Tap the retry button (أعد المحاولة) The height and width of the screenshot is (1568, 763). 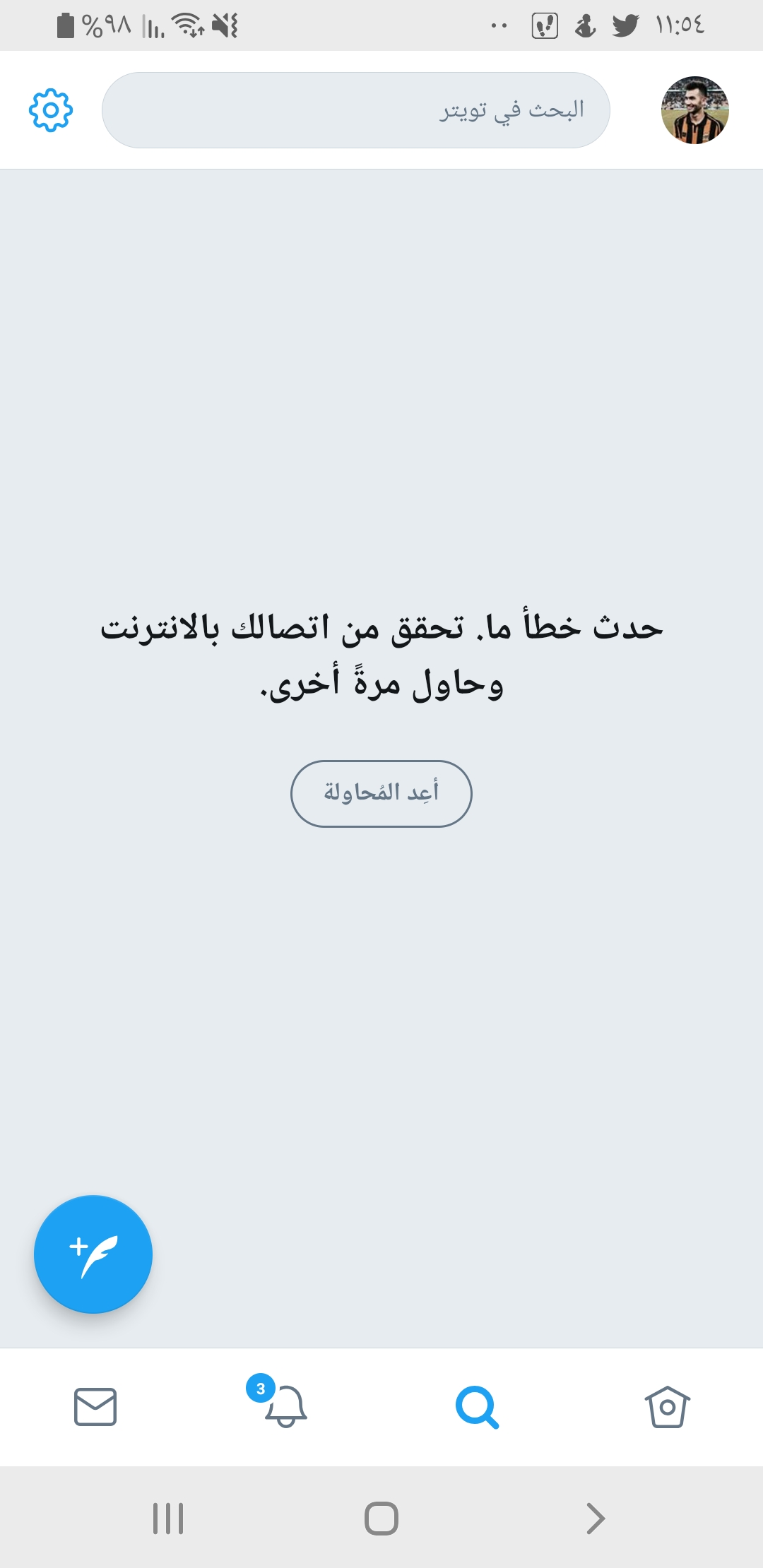click(x=381, y=793)
